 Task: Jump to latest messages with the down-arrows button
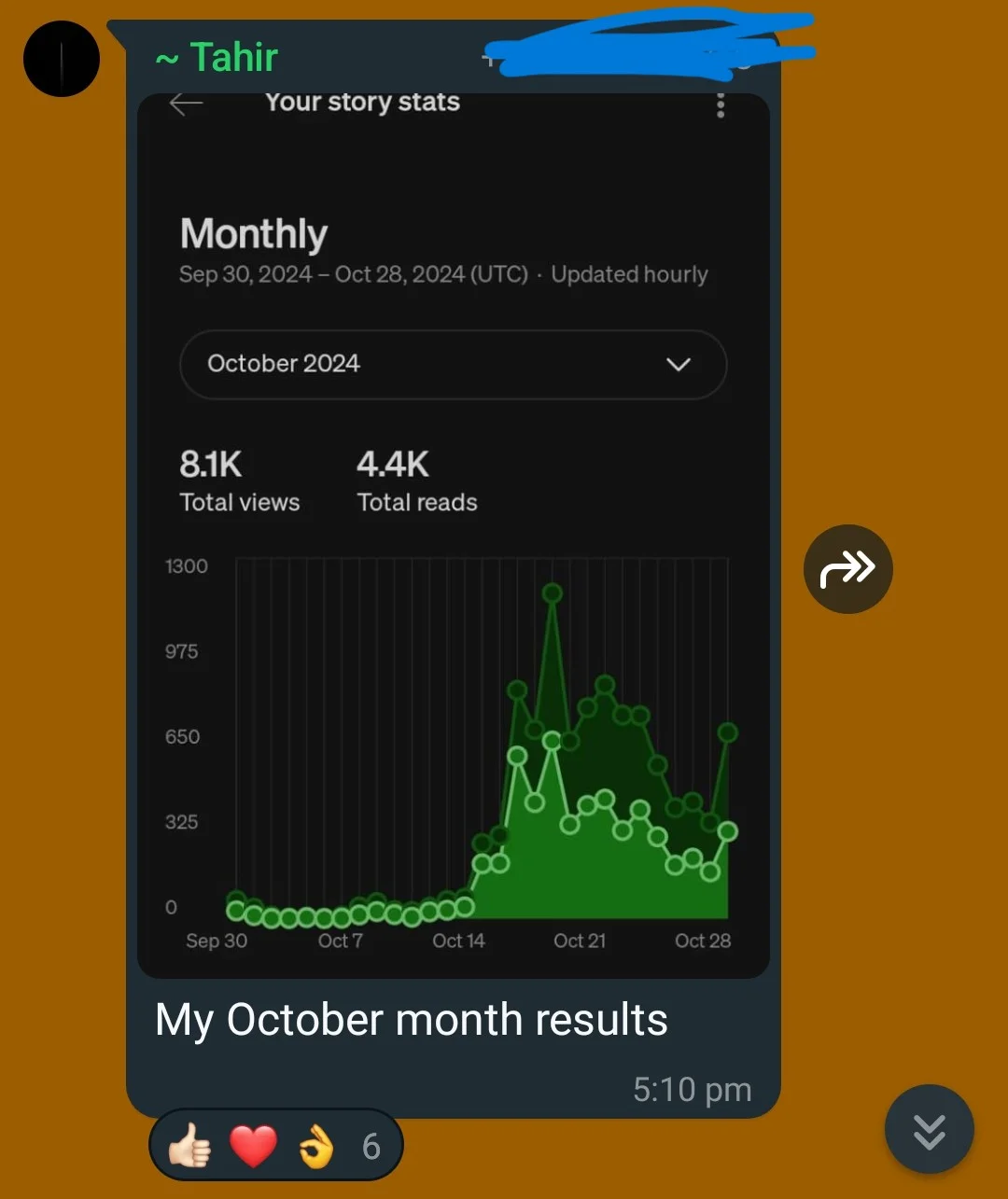click(929, 1129)
